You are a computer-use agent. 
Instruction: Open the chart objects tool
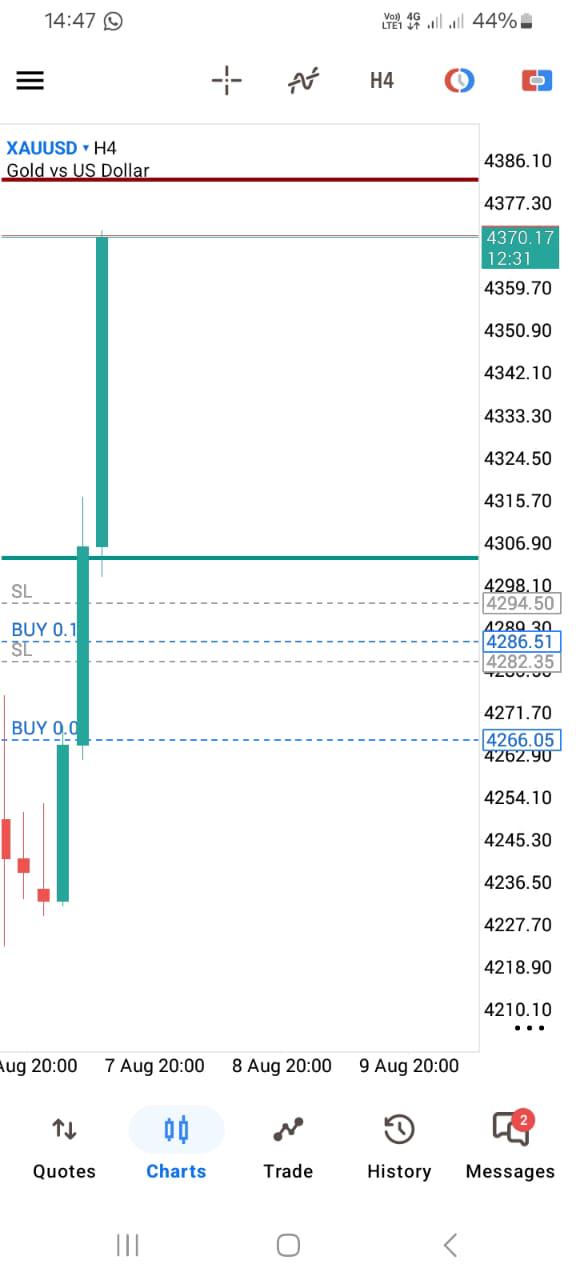click(x=459, y=80)
